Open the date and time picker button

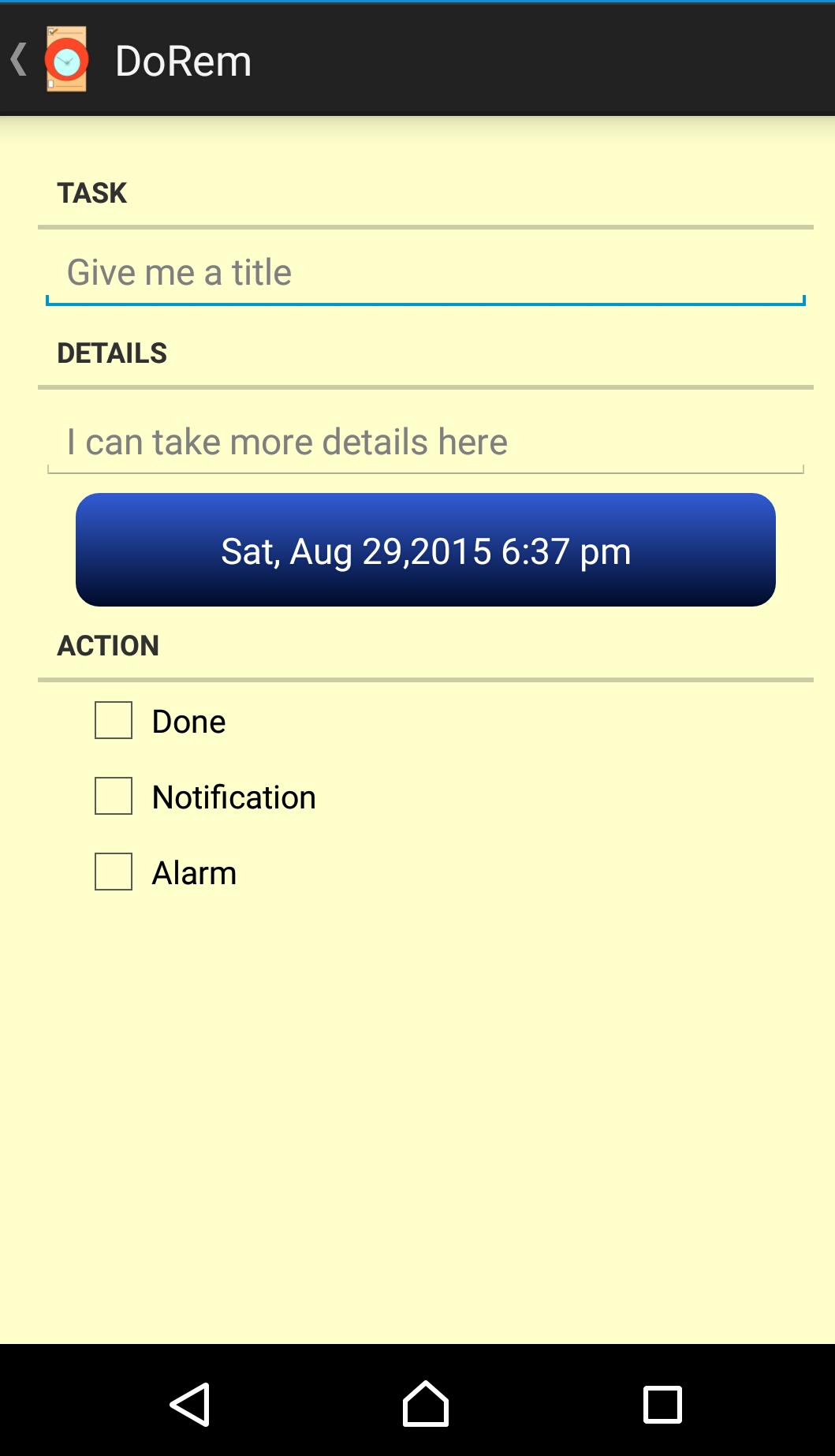pos(425,551)
